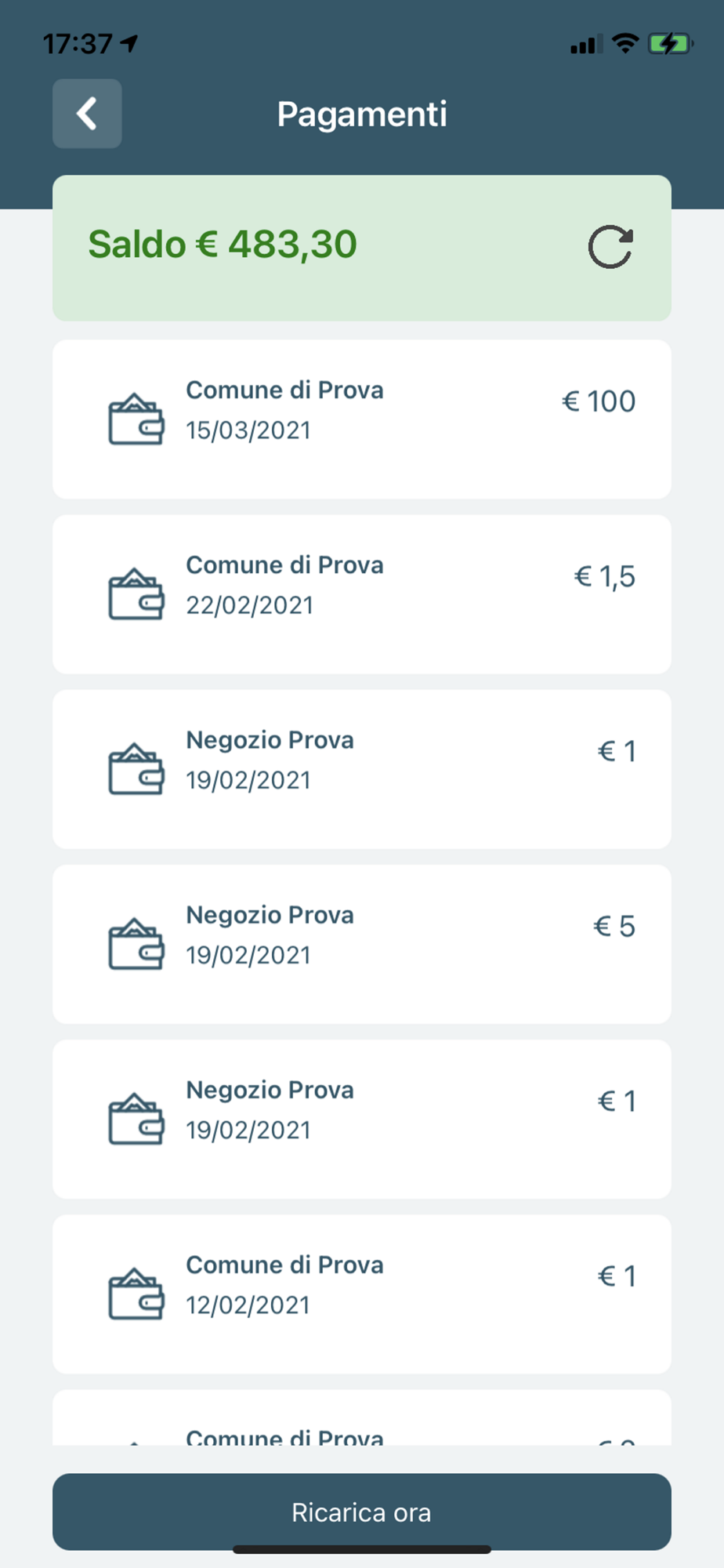Go back from the Pagamenti screen
The width and height of the screenshot is (724, 1568).
point(87,114)
